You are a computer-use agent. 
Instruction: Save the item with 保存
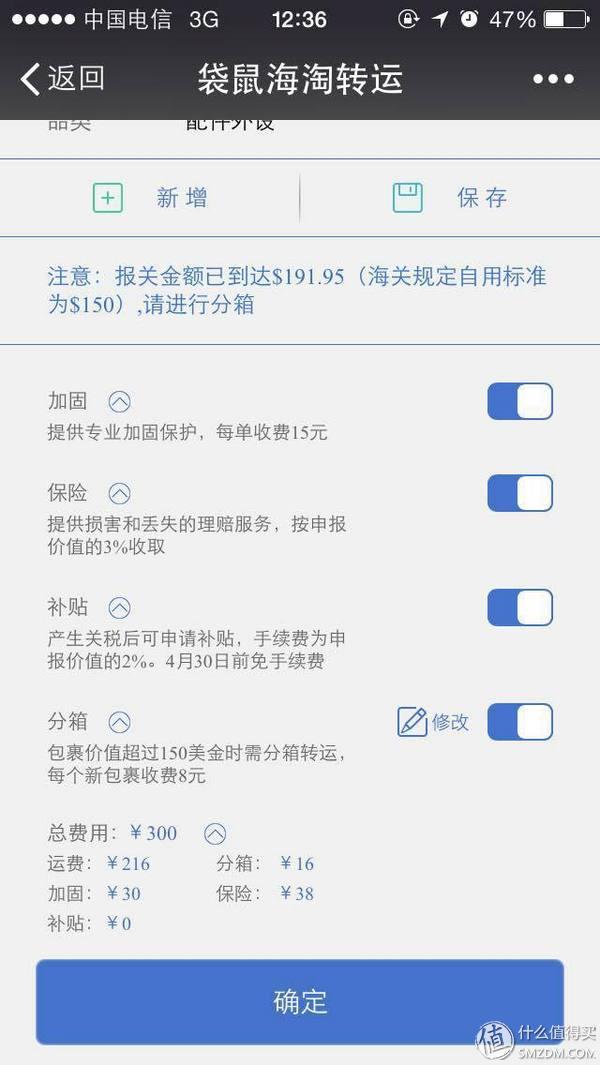coord(450,198)
